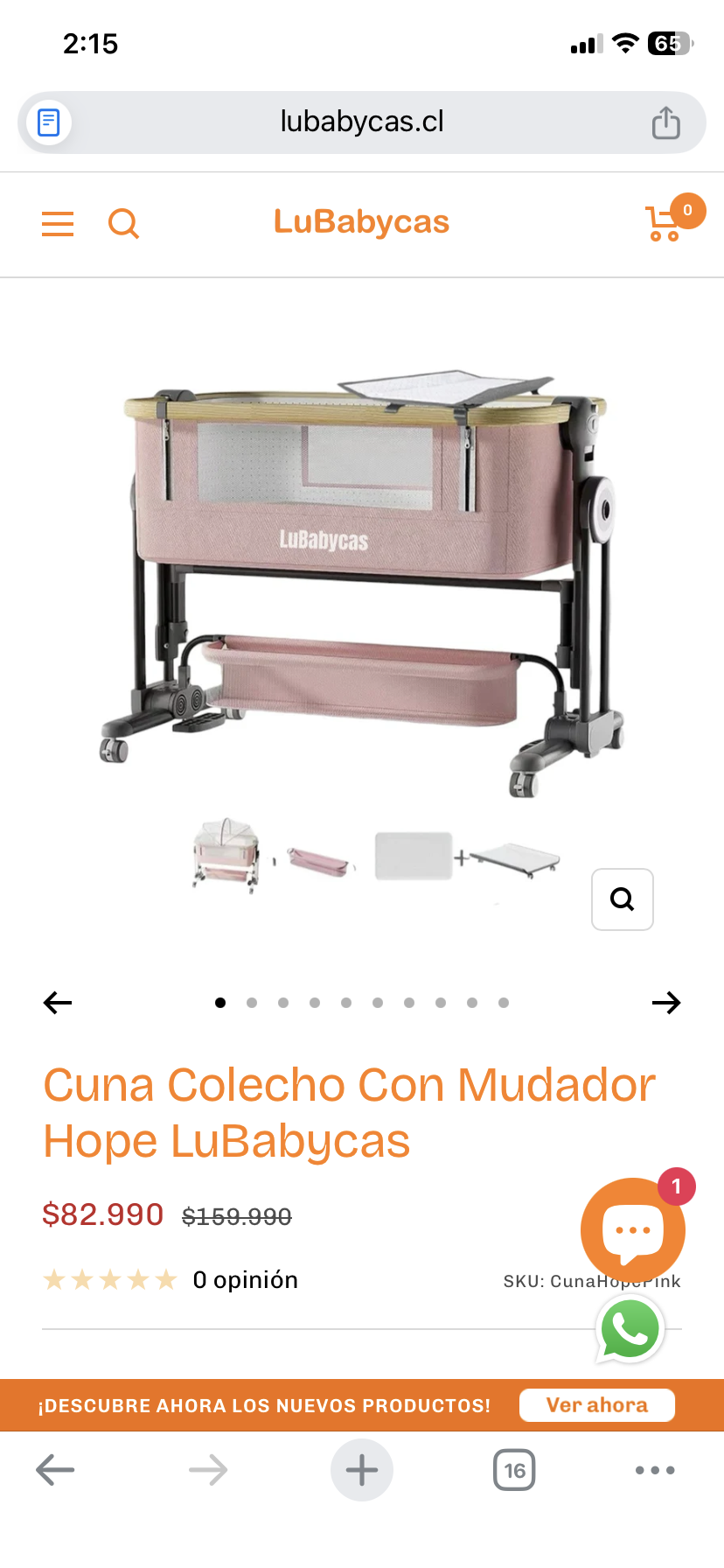Open the store search icon
The image size is (724, 1568).
click(x=123, y=224)
